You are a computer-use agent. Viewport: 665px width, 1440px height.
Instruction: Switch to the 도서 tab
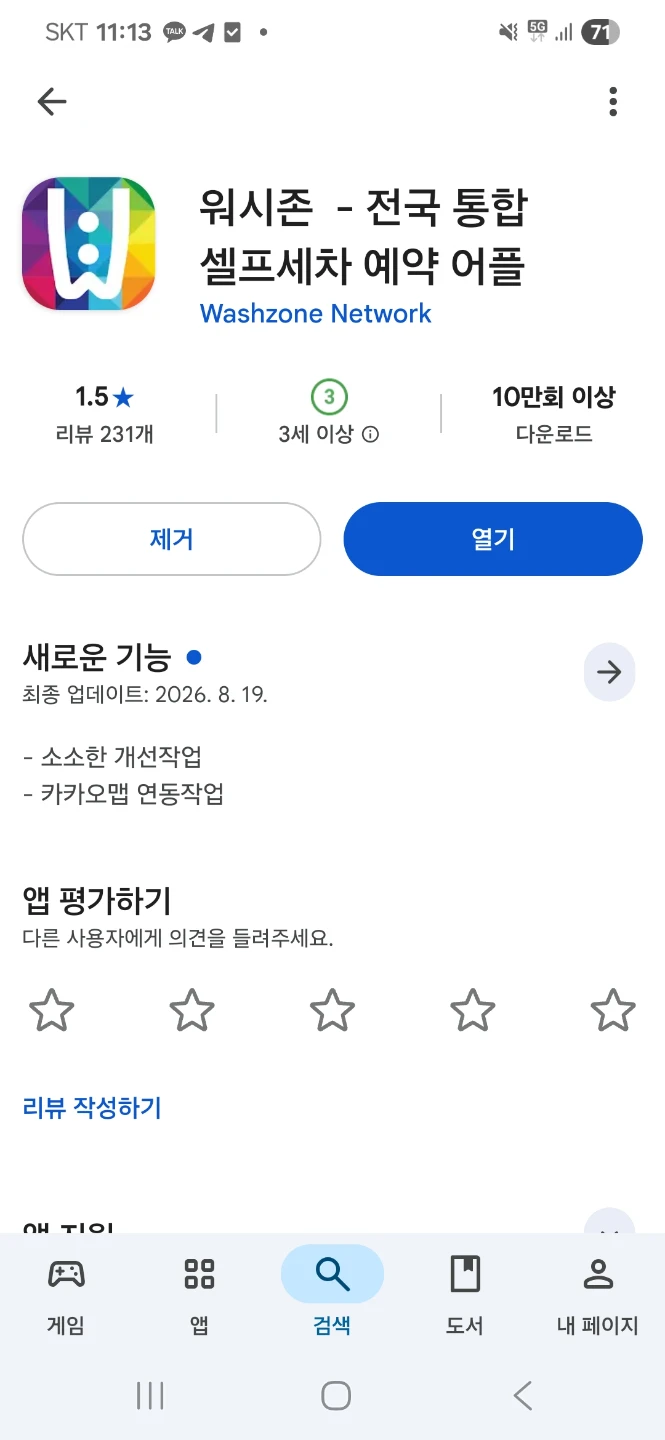pos(465,1296)
